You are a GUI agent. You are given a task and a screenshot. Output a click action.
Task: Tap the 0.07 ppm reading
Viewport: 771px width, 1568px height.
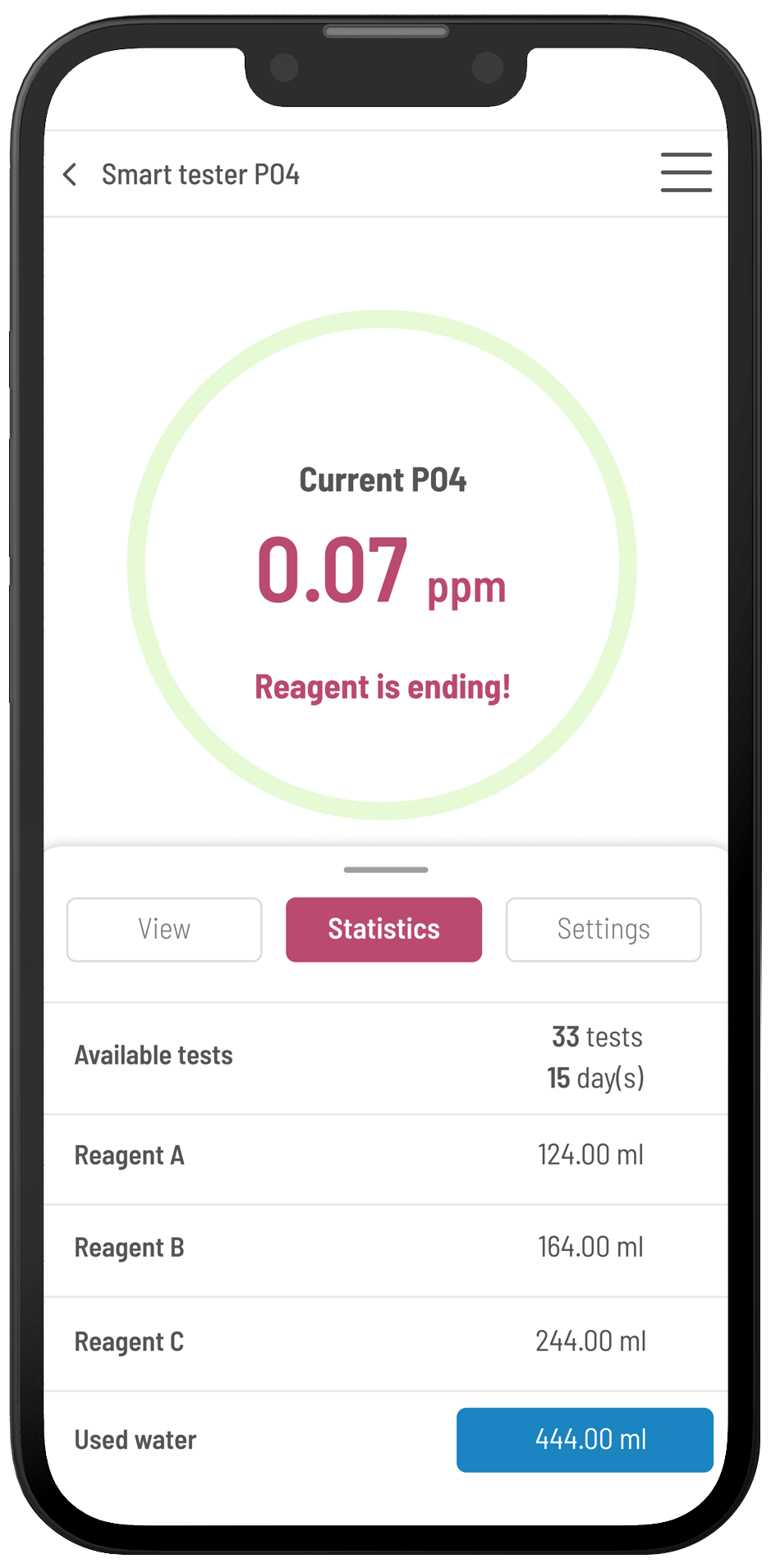click(383, 569)
